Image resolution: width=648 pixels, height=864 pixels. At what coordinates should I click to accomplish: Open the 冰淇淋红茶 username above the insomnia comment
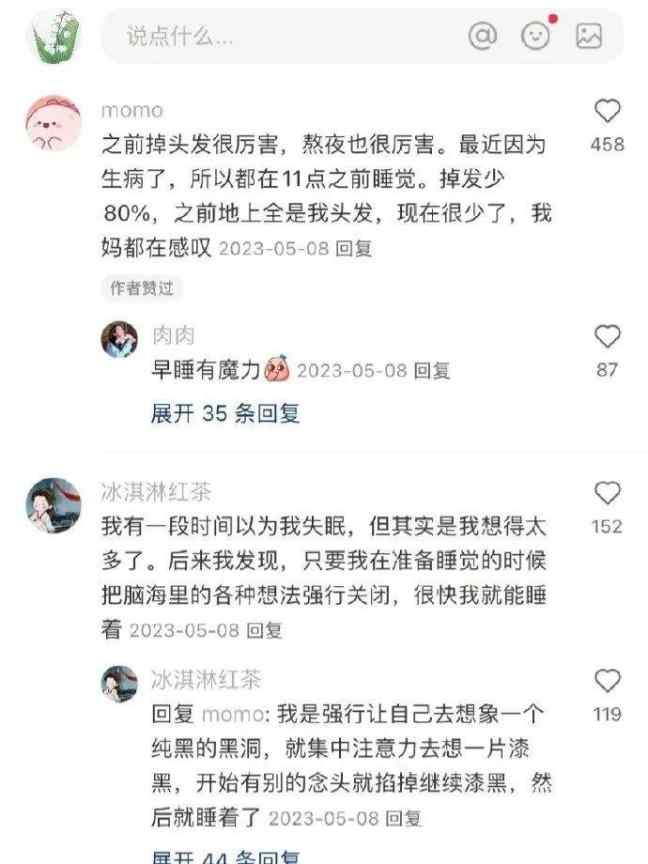click(156, 492)
